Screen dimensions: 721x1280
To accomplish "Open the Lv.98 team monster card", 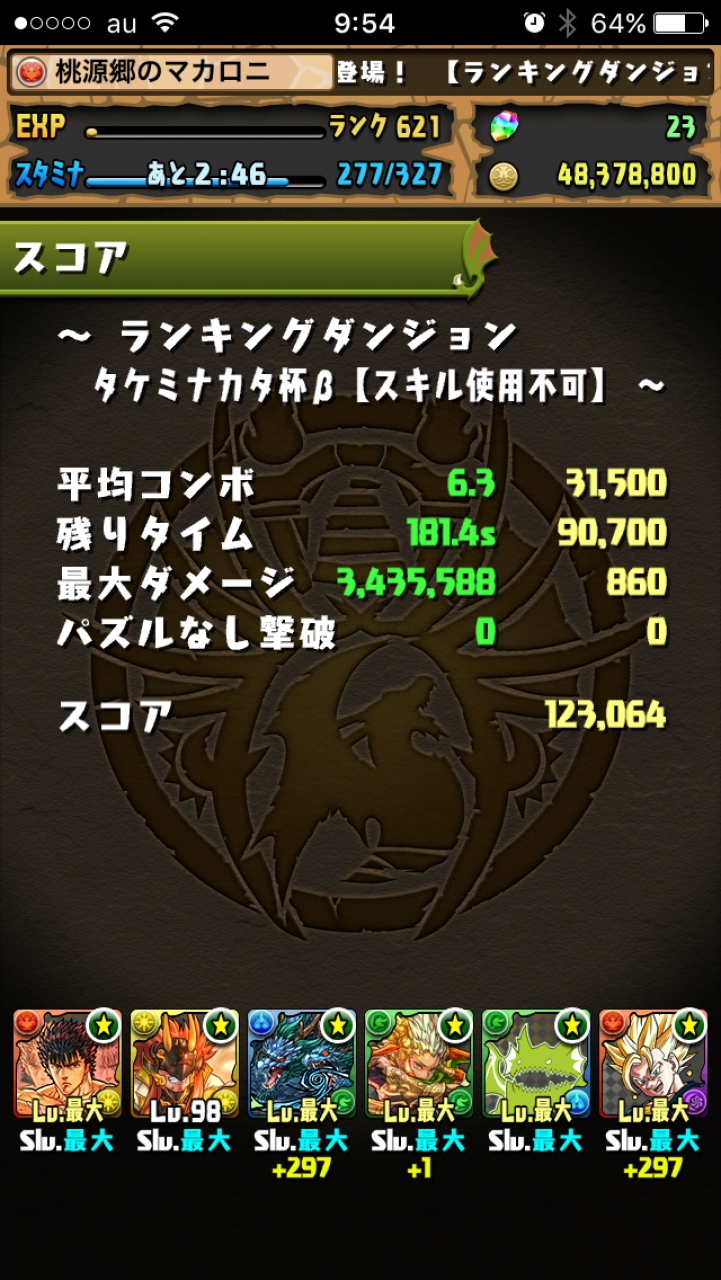I will coord(185,1064).
